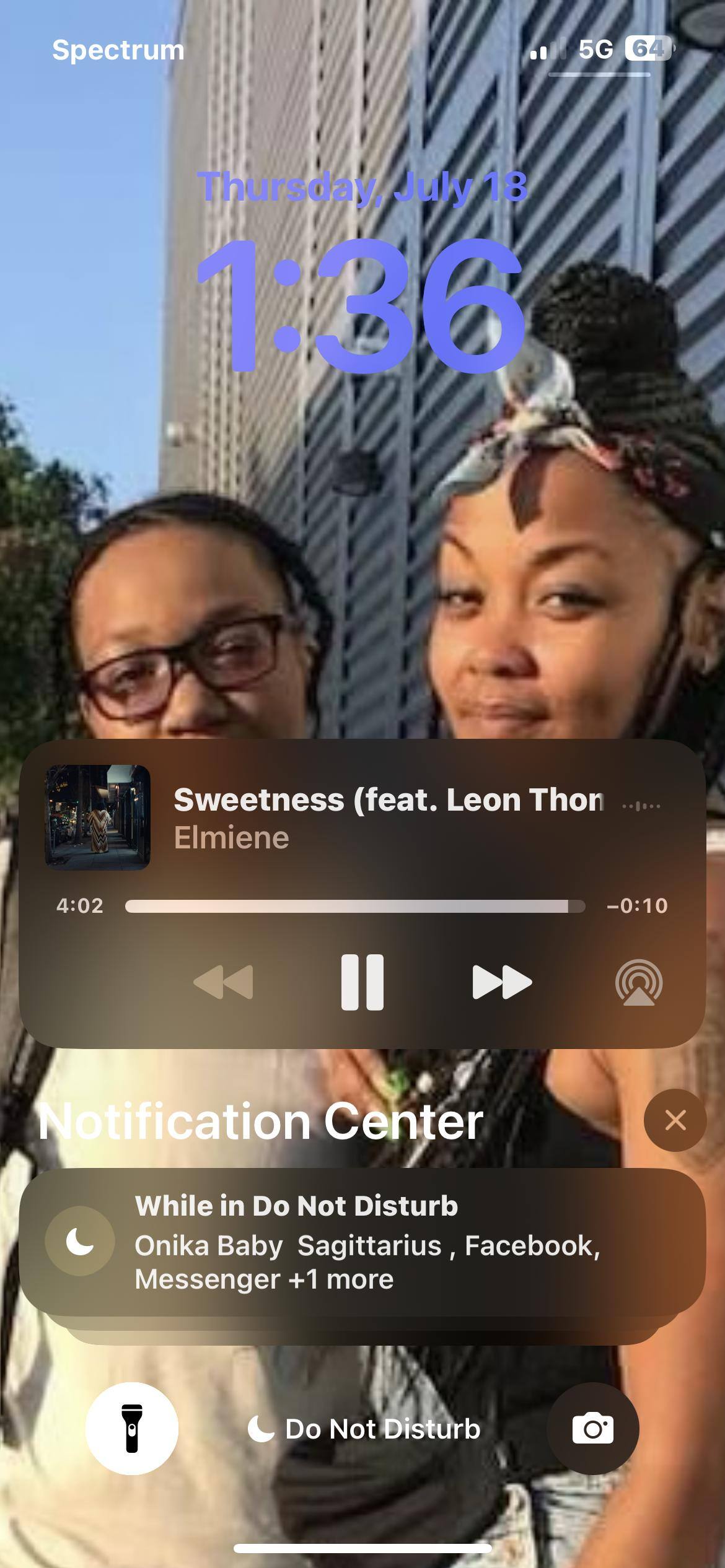Skip to the next track
This screenshot has height=1568, width=725.
[x=502, y=982]
